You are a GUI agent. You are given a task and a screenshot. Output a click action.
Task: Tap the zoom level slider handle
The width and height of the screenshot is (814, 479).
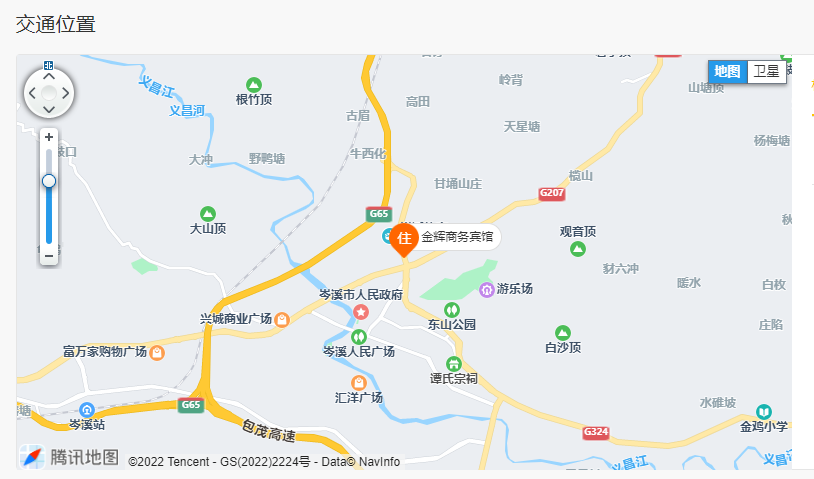(49, 181)
